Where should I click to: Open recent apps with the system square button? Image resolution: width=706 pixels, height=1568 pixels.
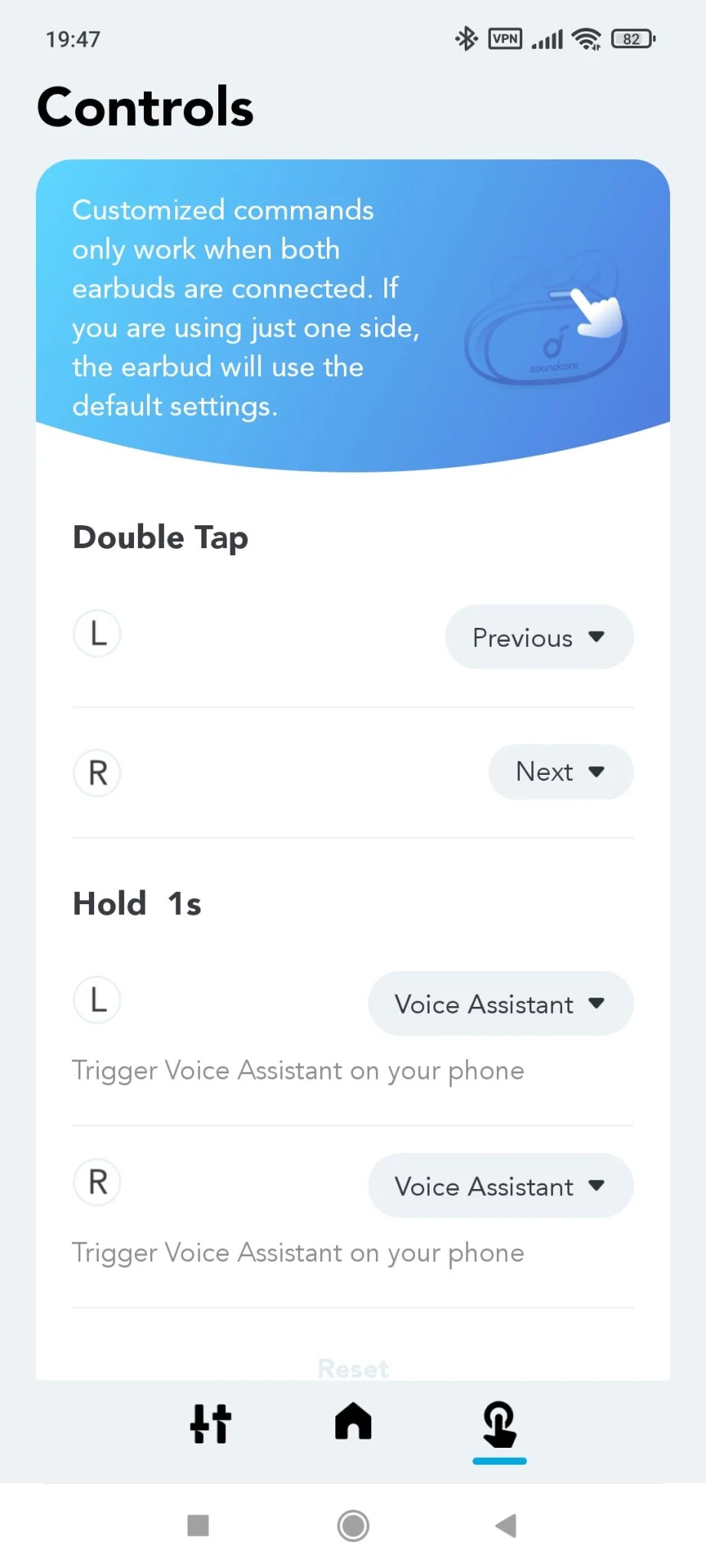pos(198,1526)
